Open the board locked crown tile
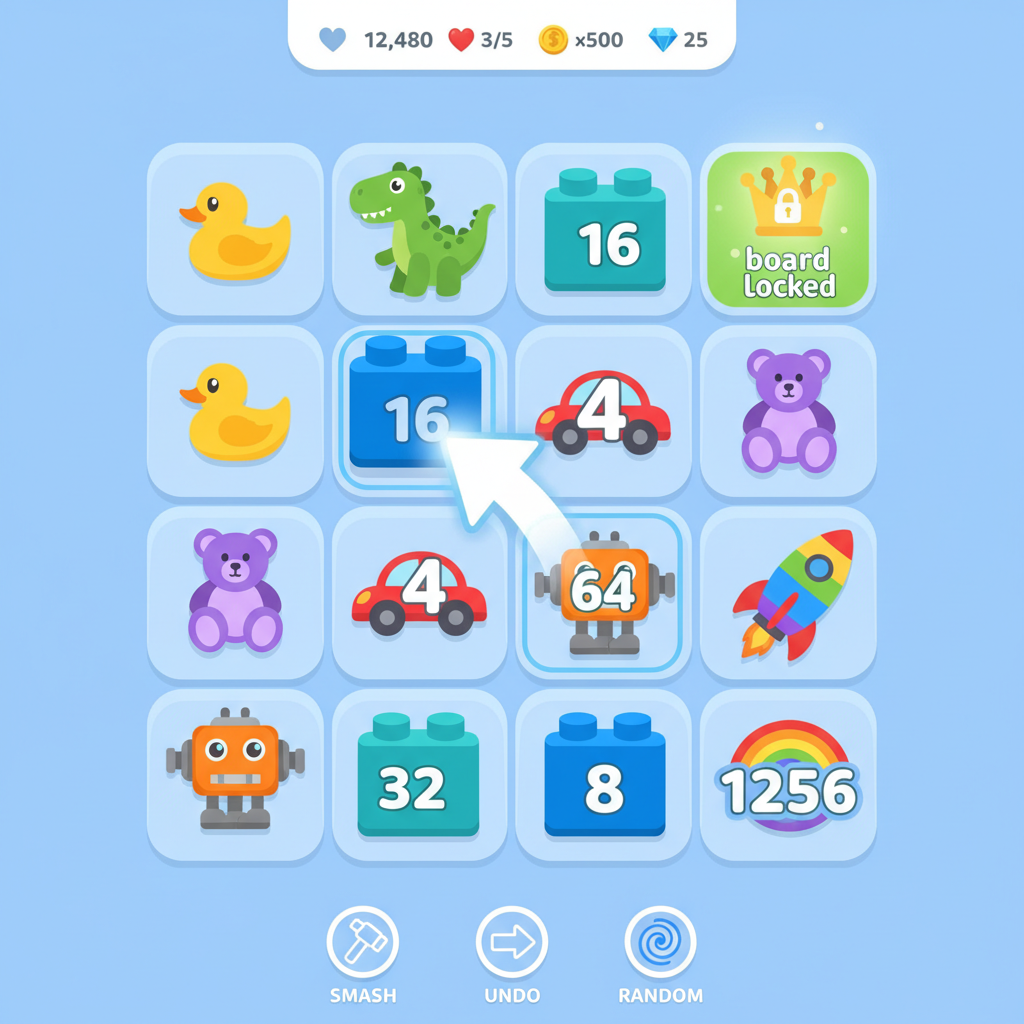The width and height of the screenshot is (1024, 1024). tap(788, 229)
